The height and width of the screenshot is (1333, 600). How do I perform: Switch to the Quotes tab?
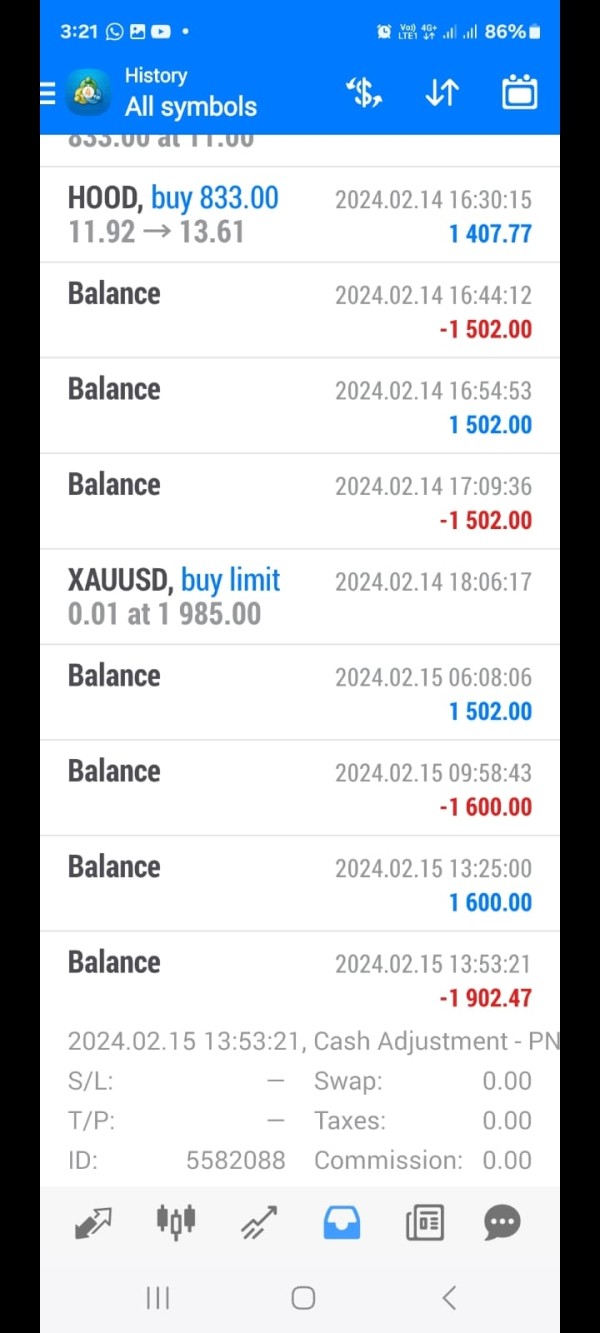click(94, 1223)
